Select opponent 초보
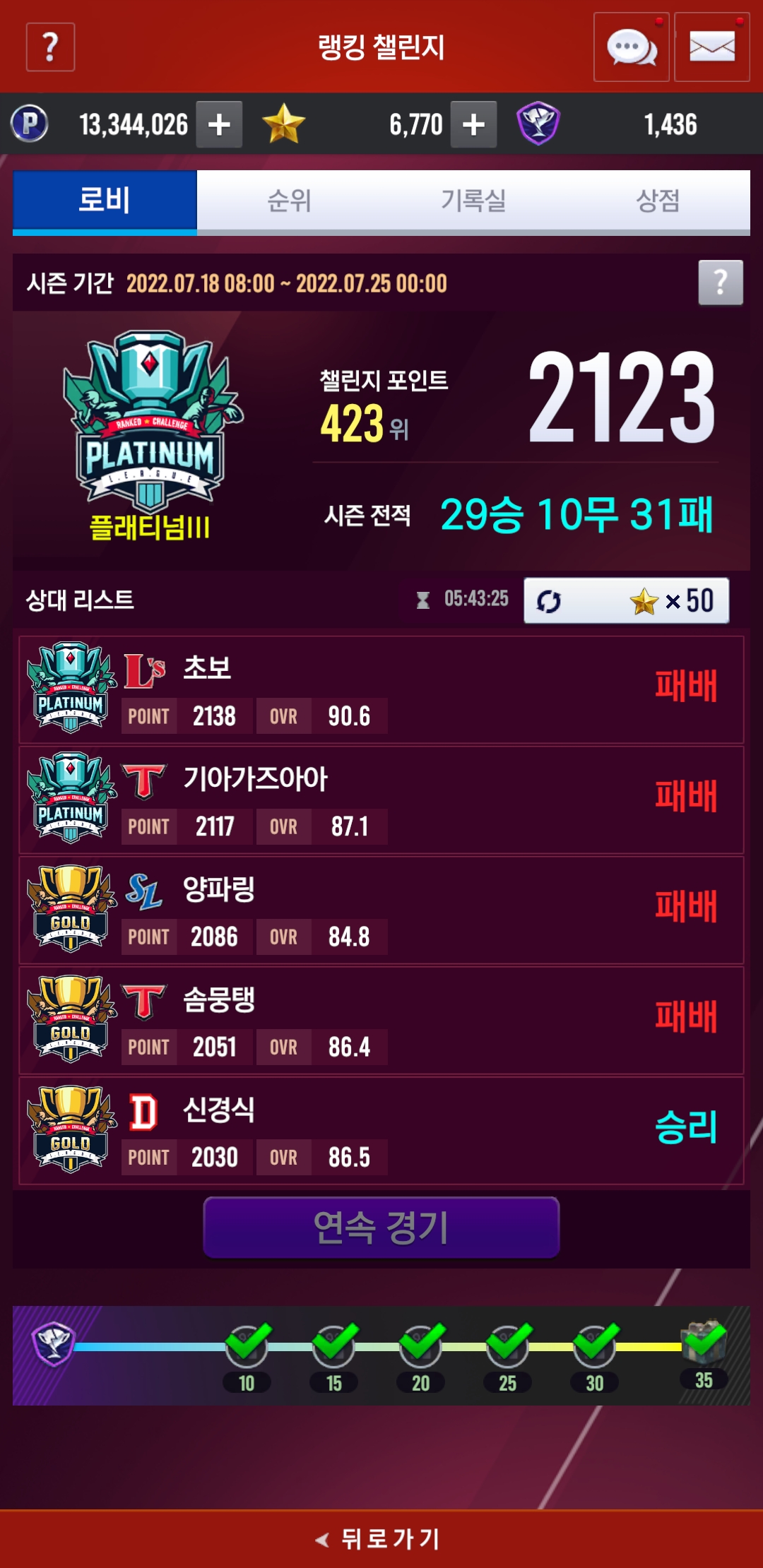 (x=381, y=689)
